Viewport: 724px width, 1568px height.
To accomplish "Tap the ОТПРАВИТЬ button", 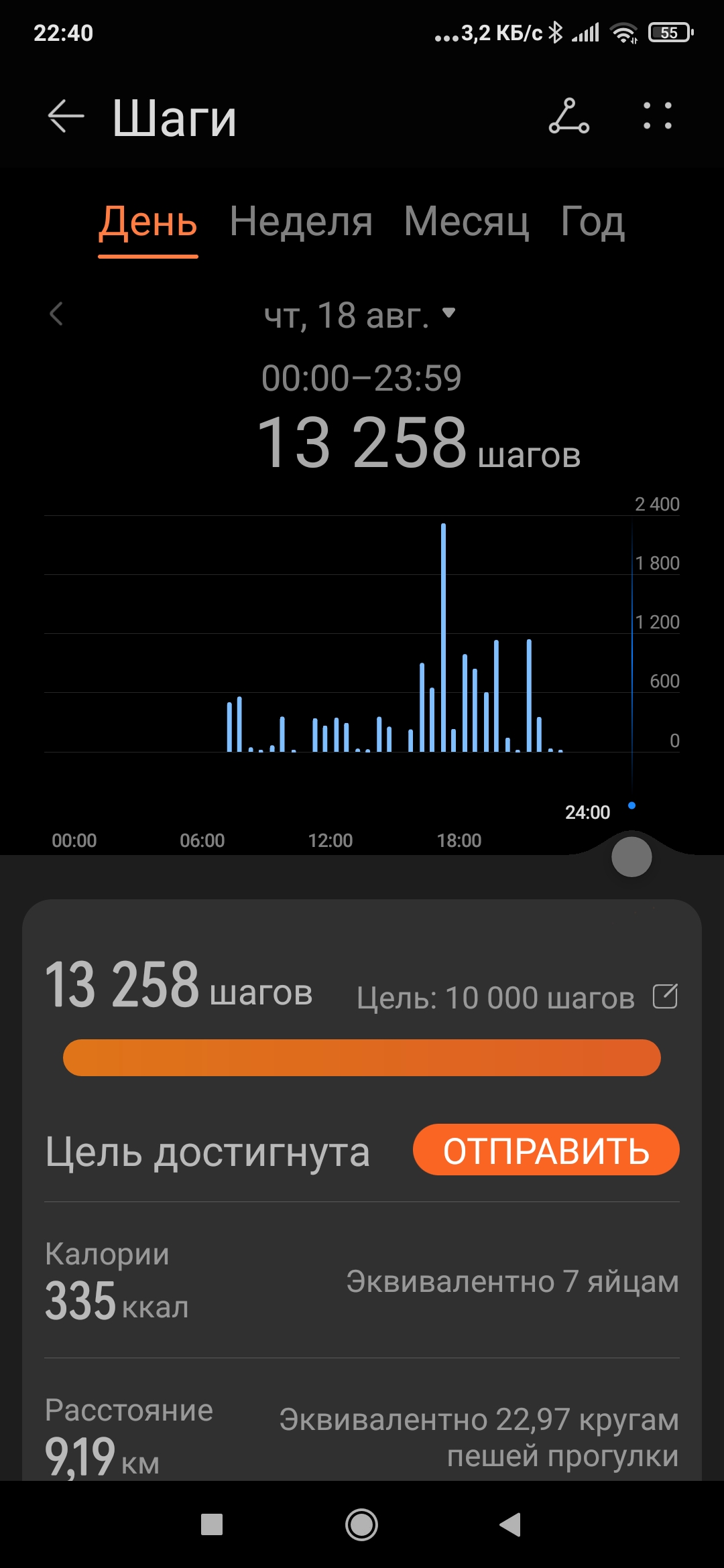I will click(x=546, y=1150).
